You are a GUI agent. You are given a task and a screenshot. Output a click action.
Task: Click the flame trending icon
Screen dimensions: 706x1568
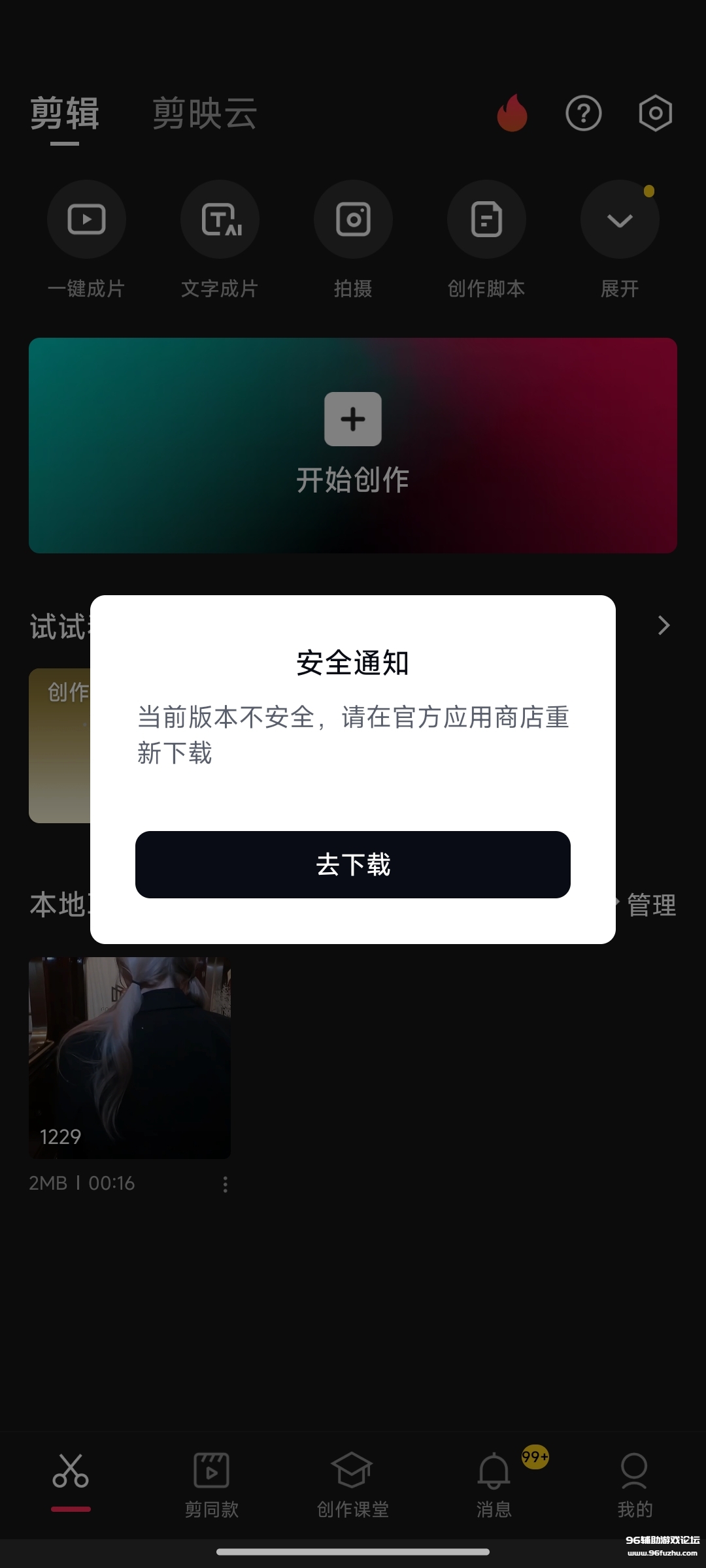[513, 113]
